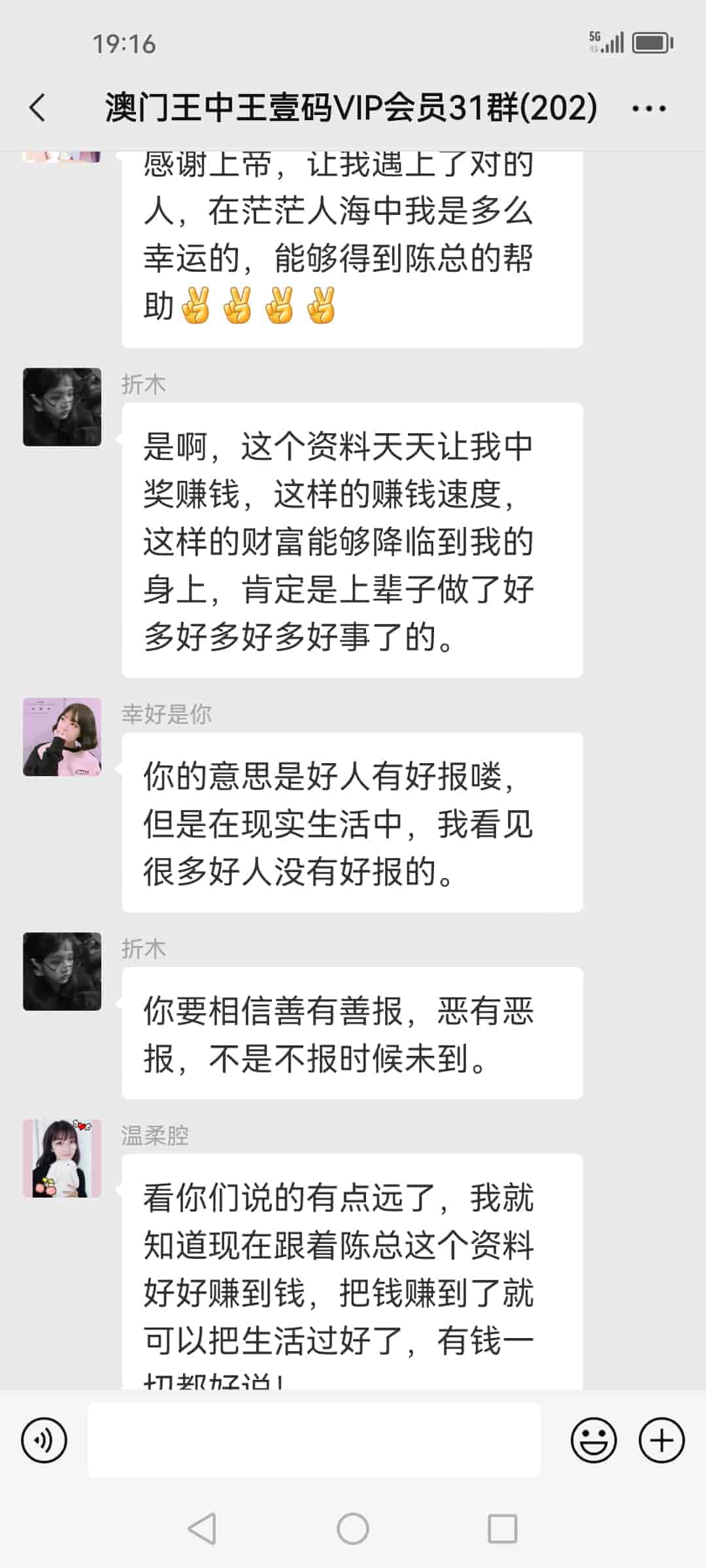The width and height of the screenshot is (706, 1568).
Task: Open the system recent apps button
Action: coord(502,1529)
